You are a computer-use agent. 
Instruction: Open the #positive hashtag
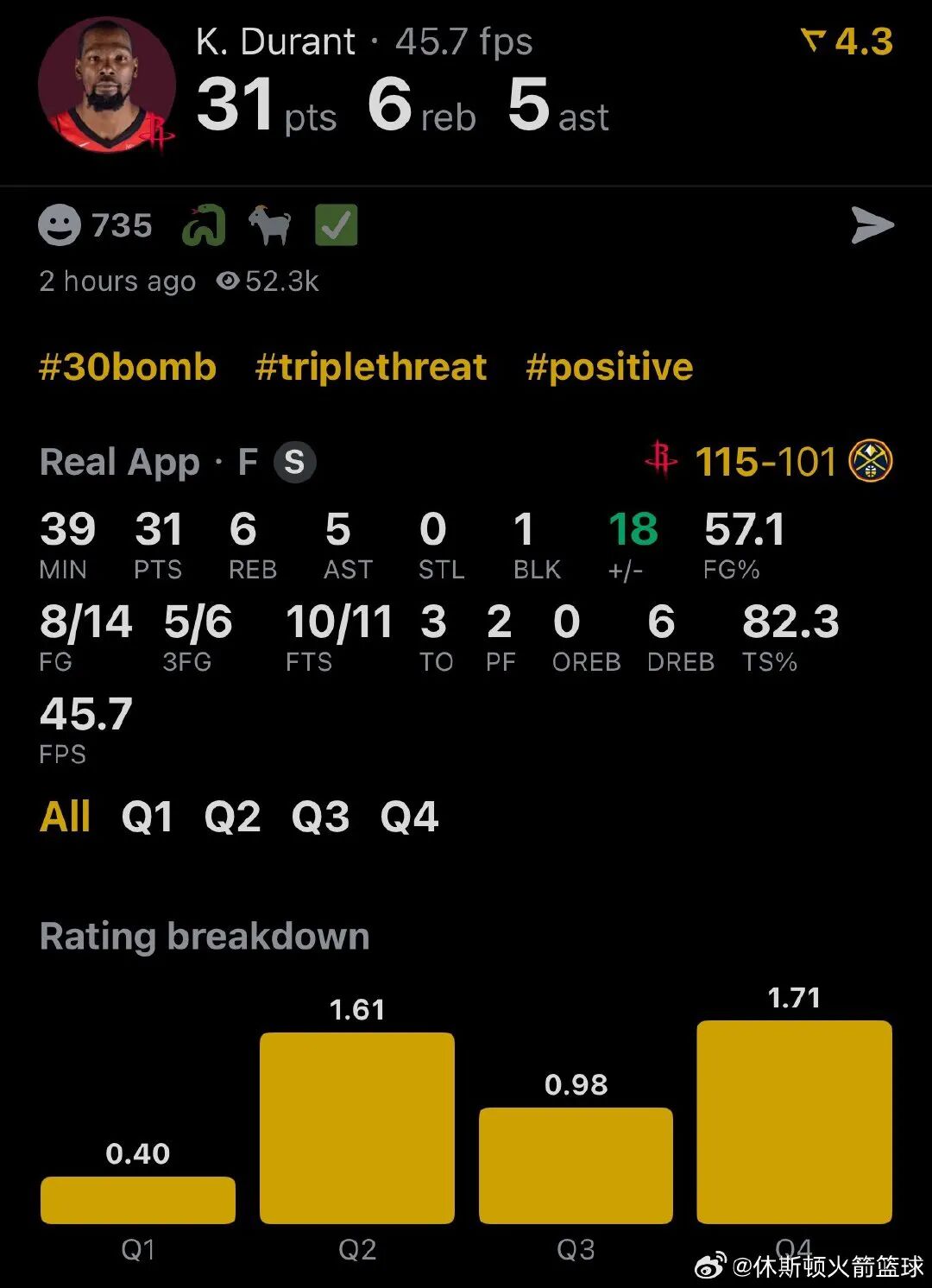click(x=609, y=367)
